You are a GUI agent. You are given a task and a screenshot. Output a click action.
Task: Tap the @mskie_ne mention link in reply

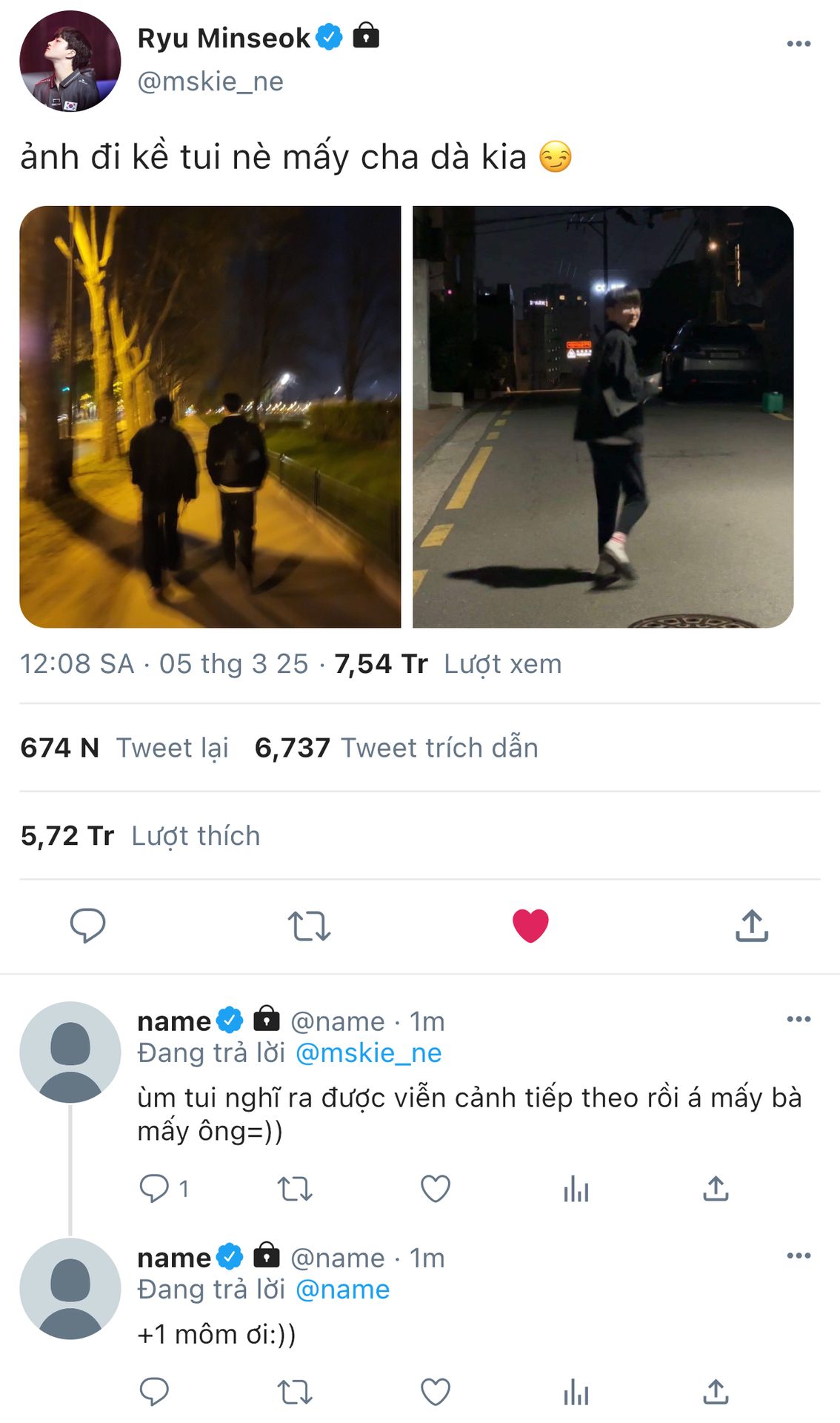(x=368, y=1053)
